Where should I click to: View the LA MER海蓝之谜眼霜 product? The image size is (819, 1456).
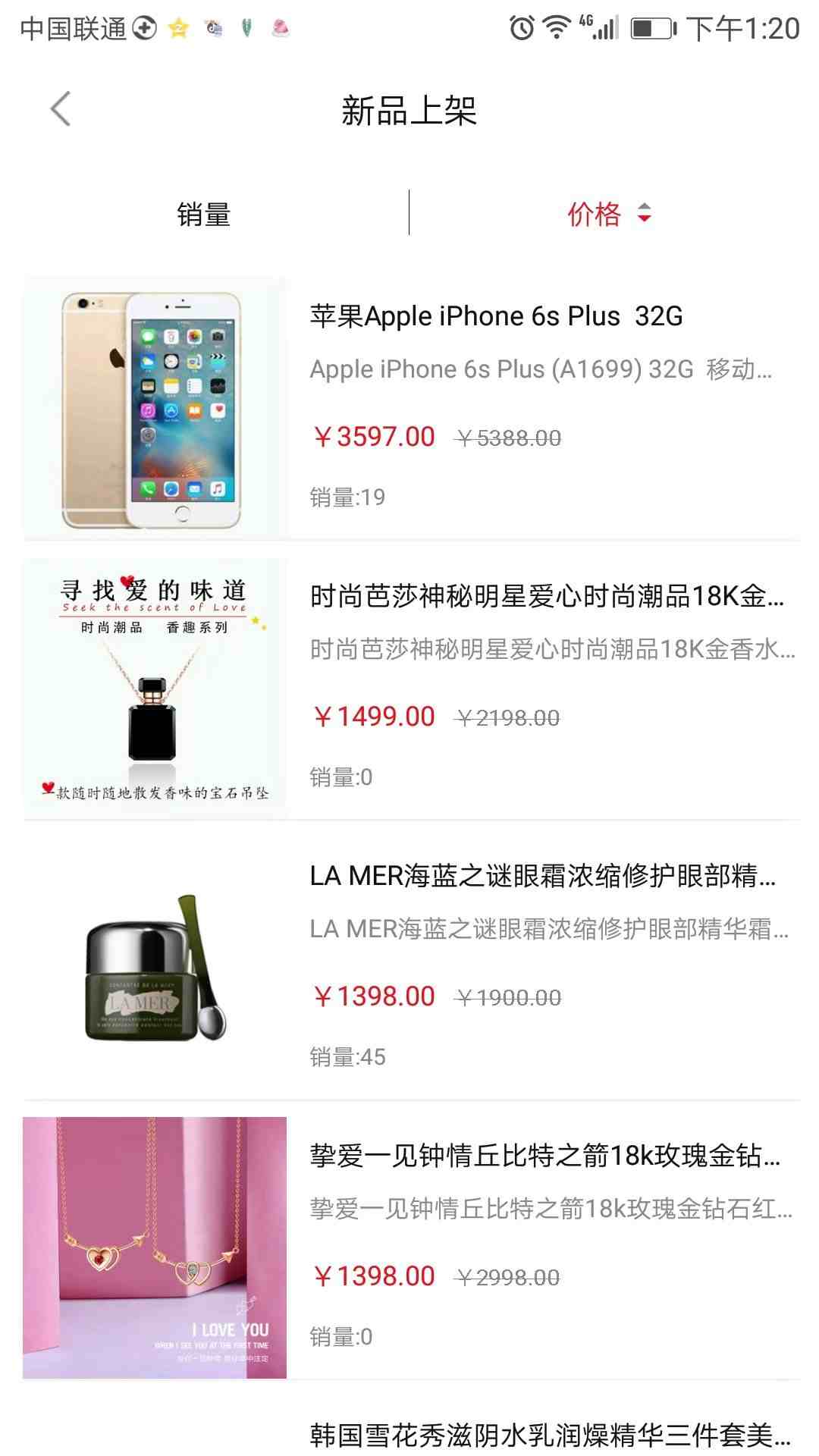point(542,877)
